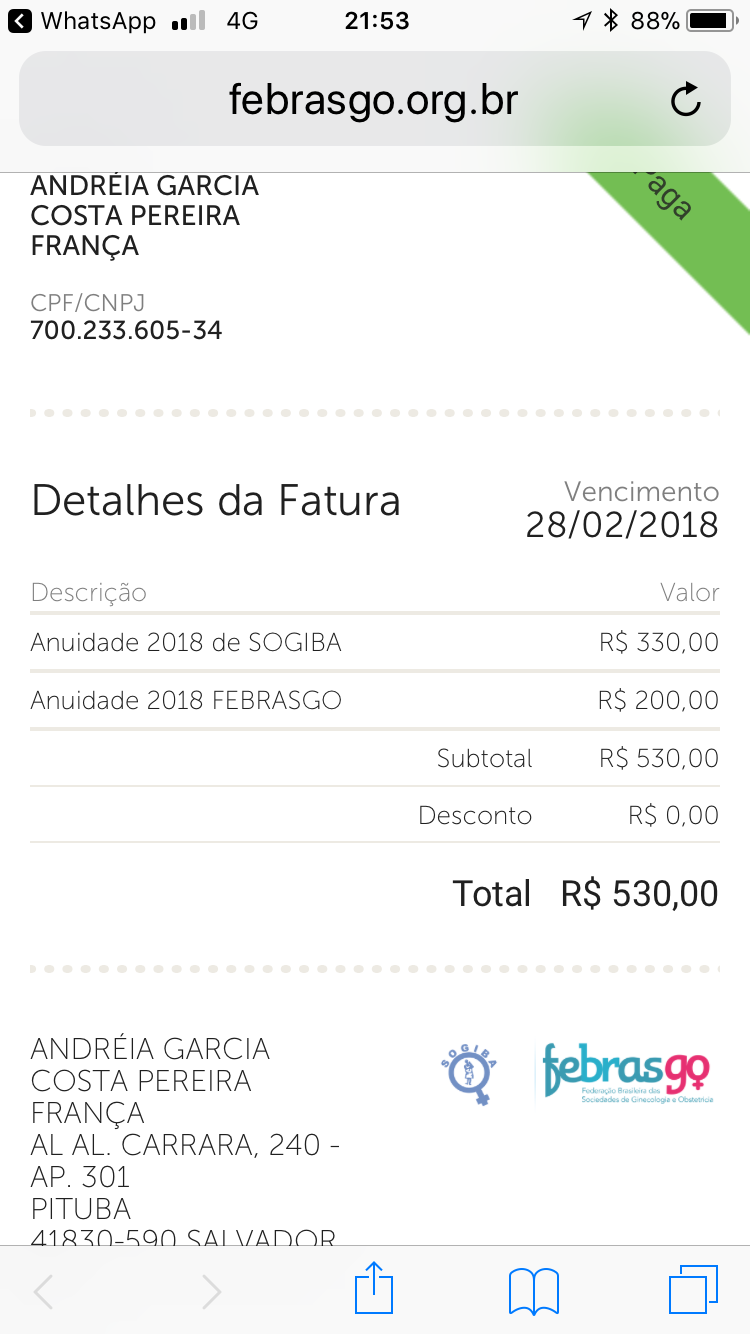
Task: Open the Safari share sheet
Action: click(375, 1289)
